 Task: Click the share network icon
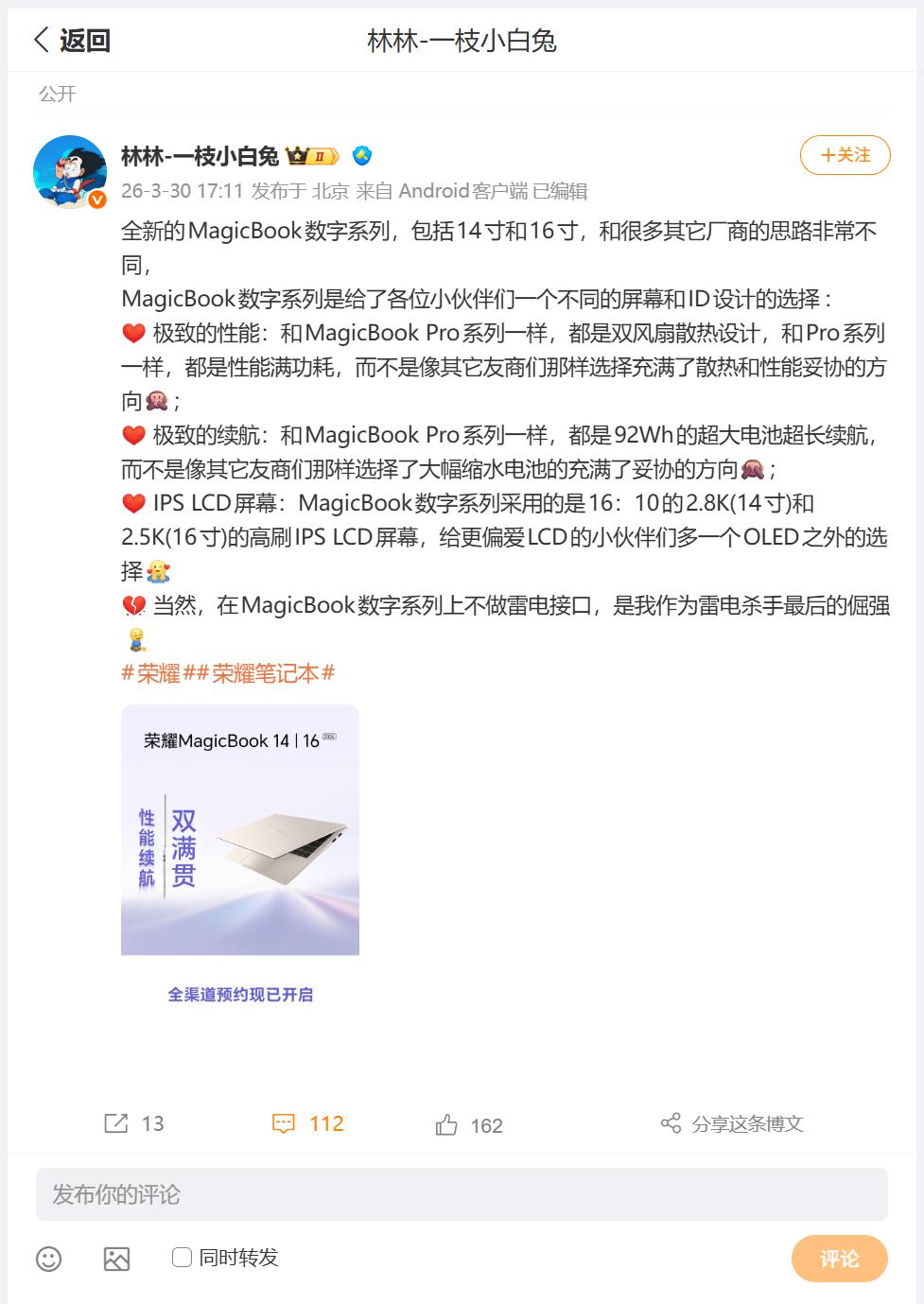tap(671, 1123)
